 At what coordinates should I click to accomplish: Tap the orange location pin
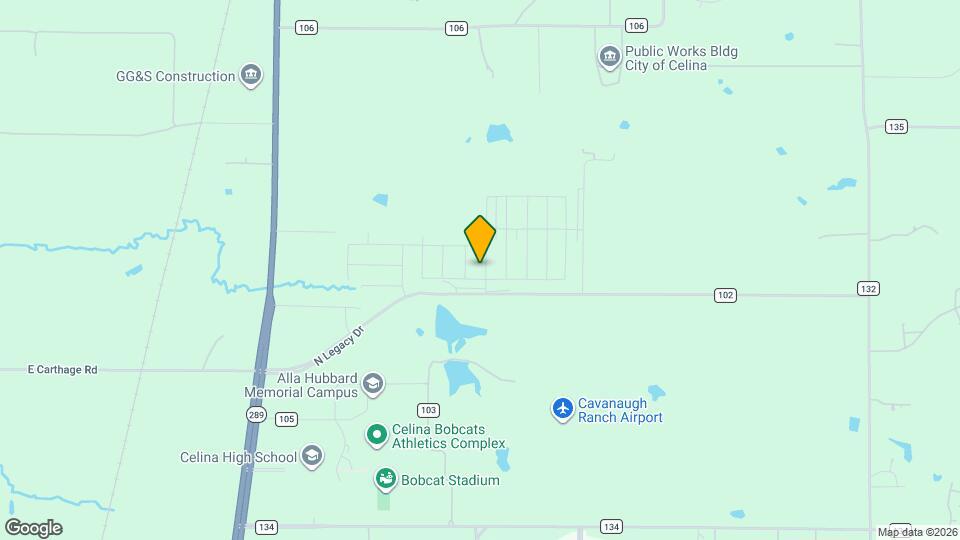click(x=480, y=239)
